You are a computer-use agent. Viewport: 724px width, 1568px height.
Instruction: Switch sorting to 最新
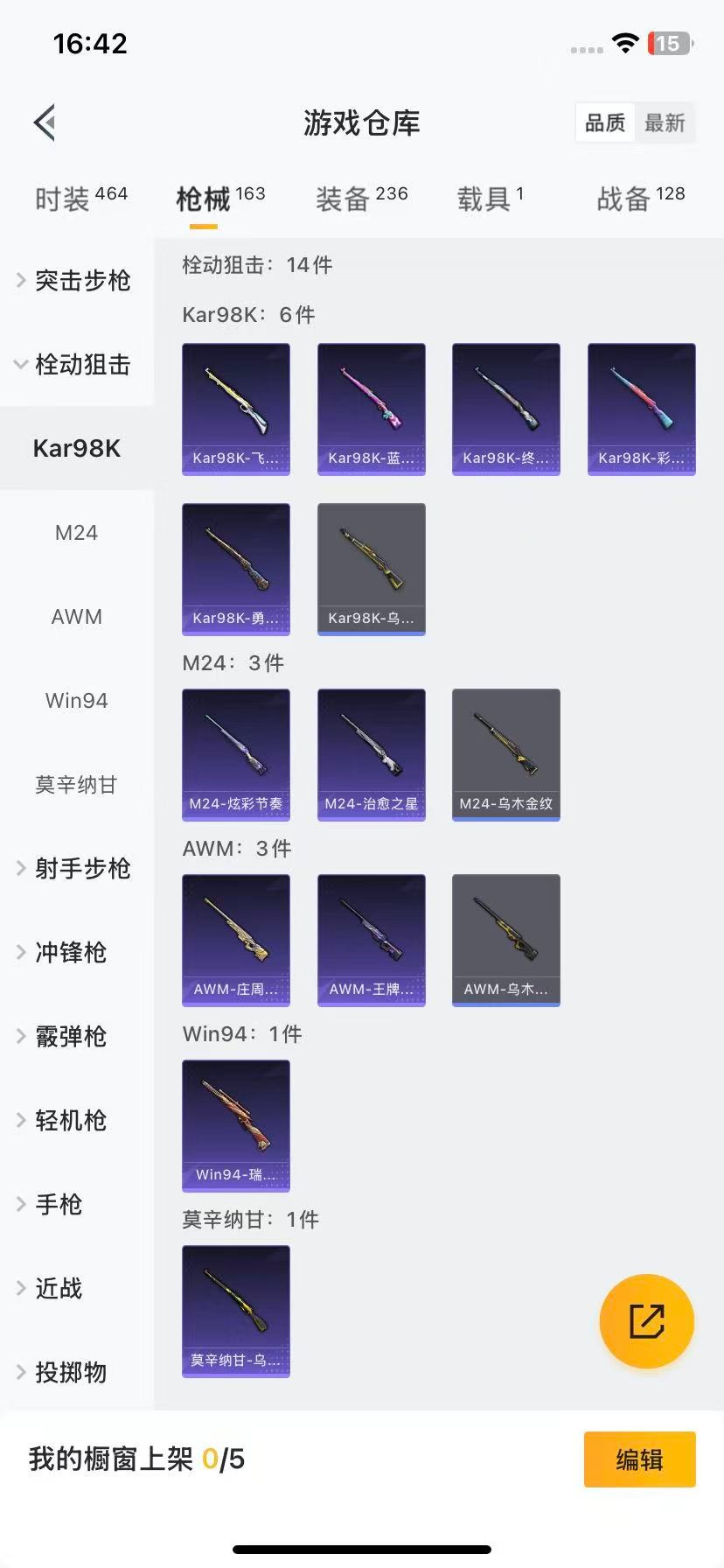click(665, 123)
